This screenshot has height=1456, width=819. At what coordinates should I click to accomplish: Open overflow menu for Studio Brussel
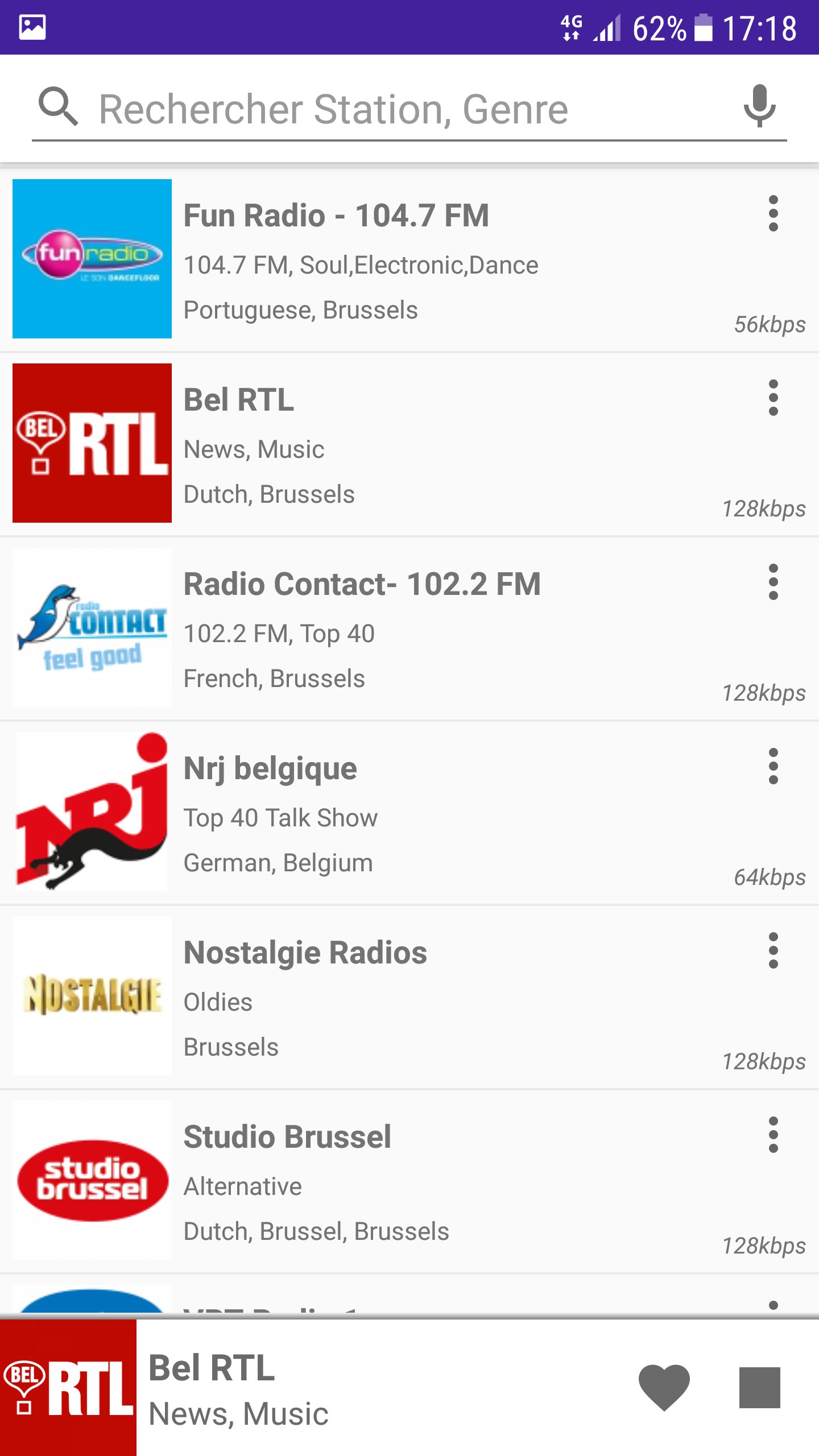[773, 1135]
